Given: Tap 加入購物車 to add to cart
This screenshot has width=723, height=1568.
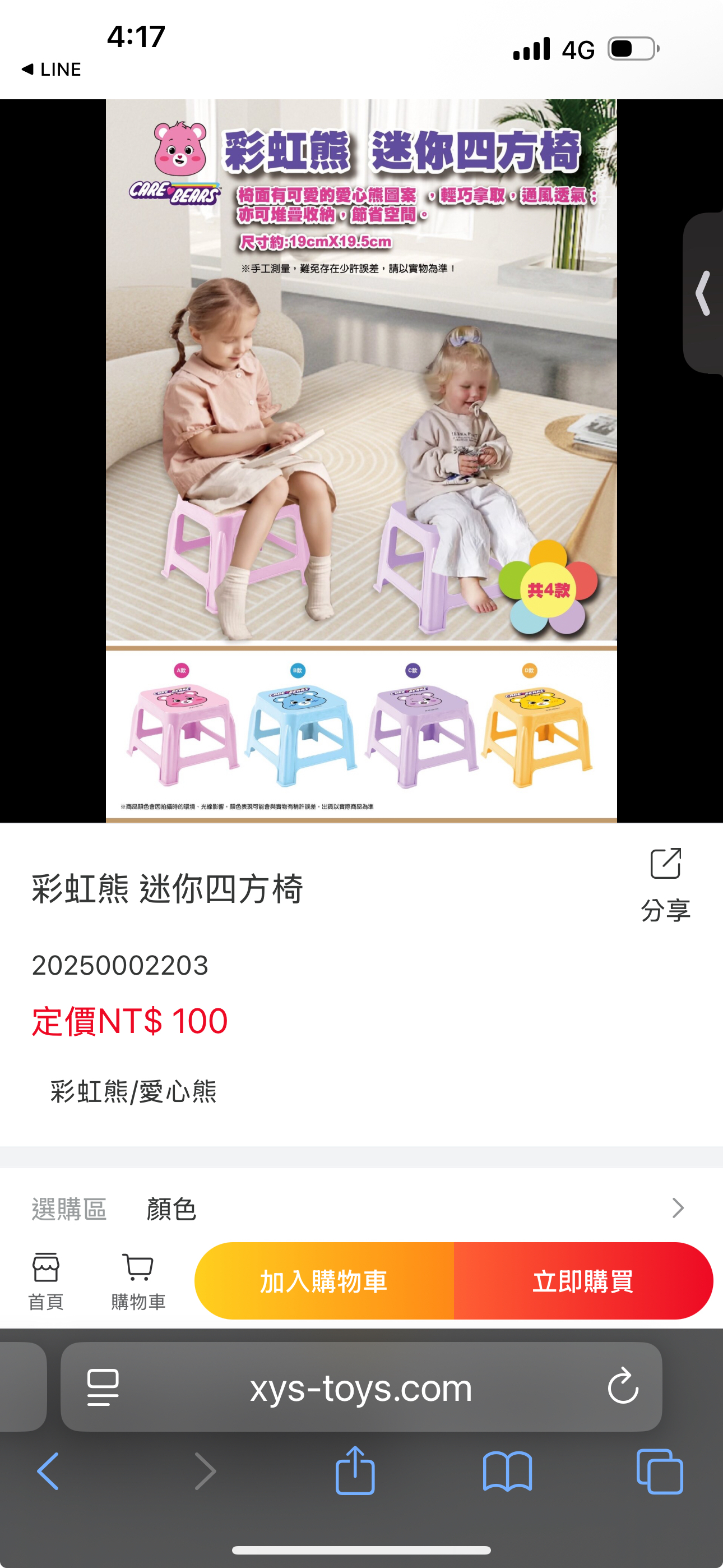Looking at the screenshot, I should 325,1281.
